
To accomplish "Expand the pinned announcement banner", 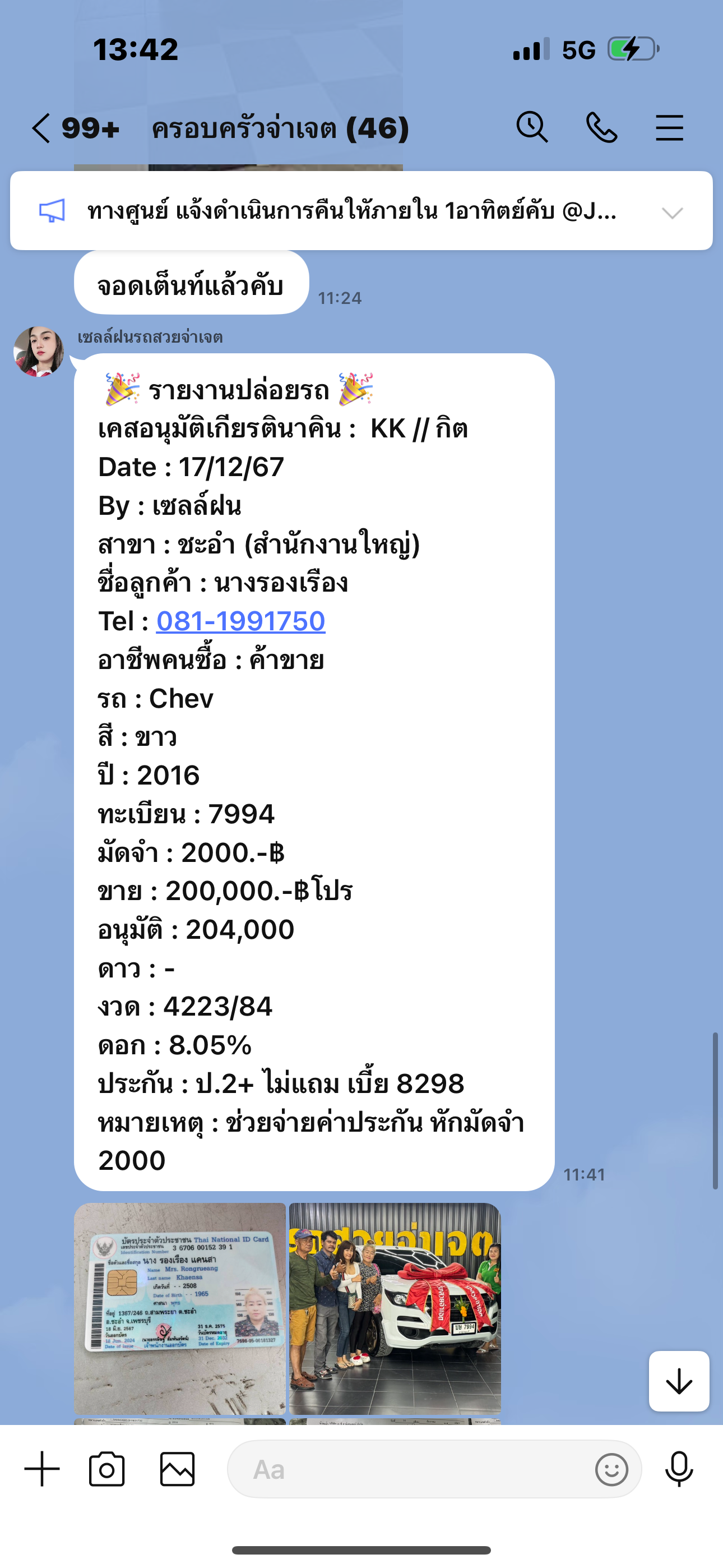I will (x=673, y=213).
